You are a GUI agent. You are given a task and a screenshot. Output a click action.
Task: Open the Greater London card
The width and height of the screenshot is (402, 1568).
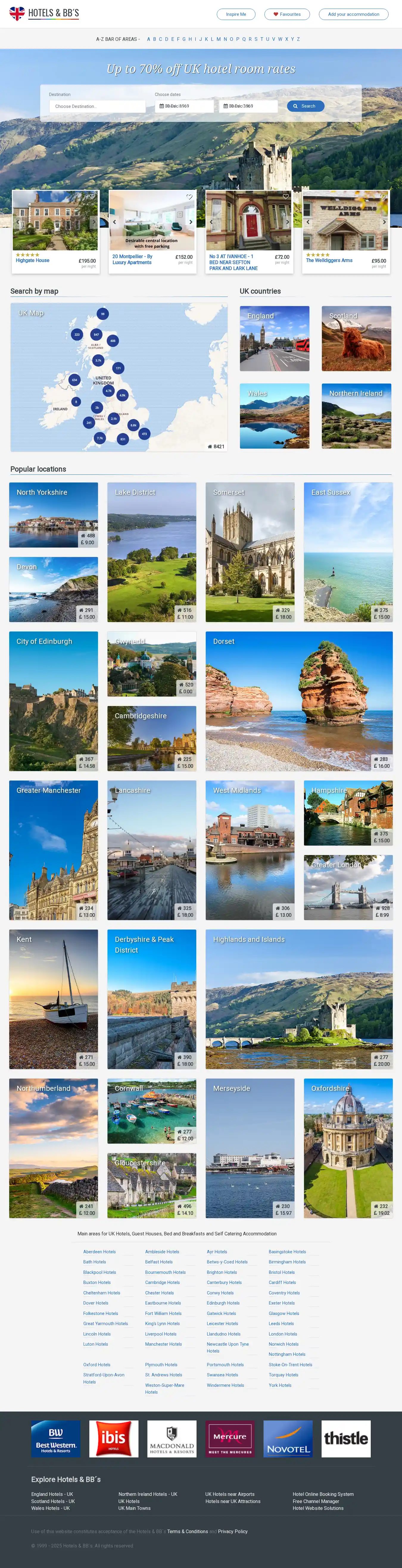click(x=348, y=888)
